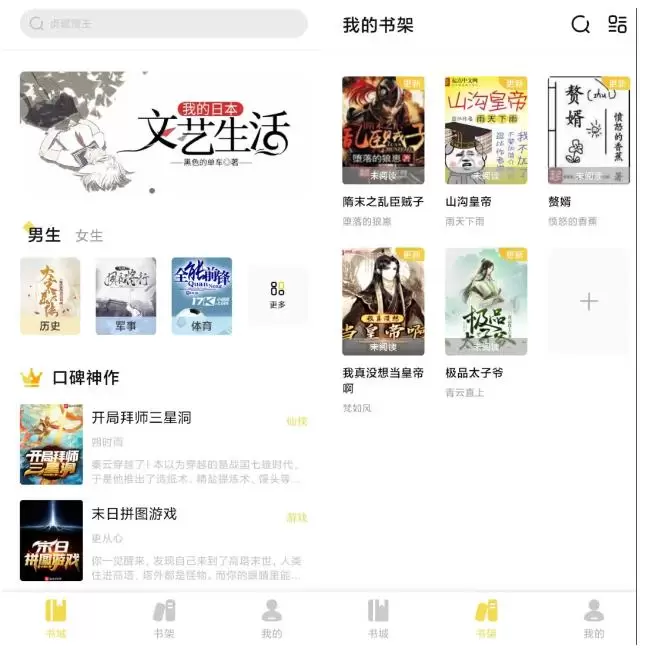Open the 我的日本文艺生活 banner

(165, 132)
